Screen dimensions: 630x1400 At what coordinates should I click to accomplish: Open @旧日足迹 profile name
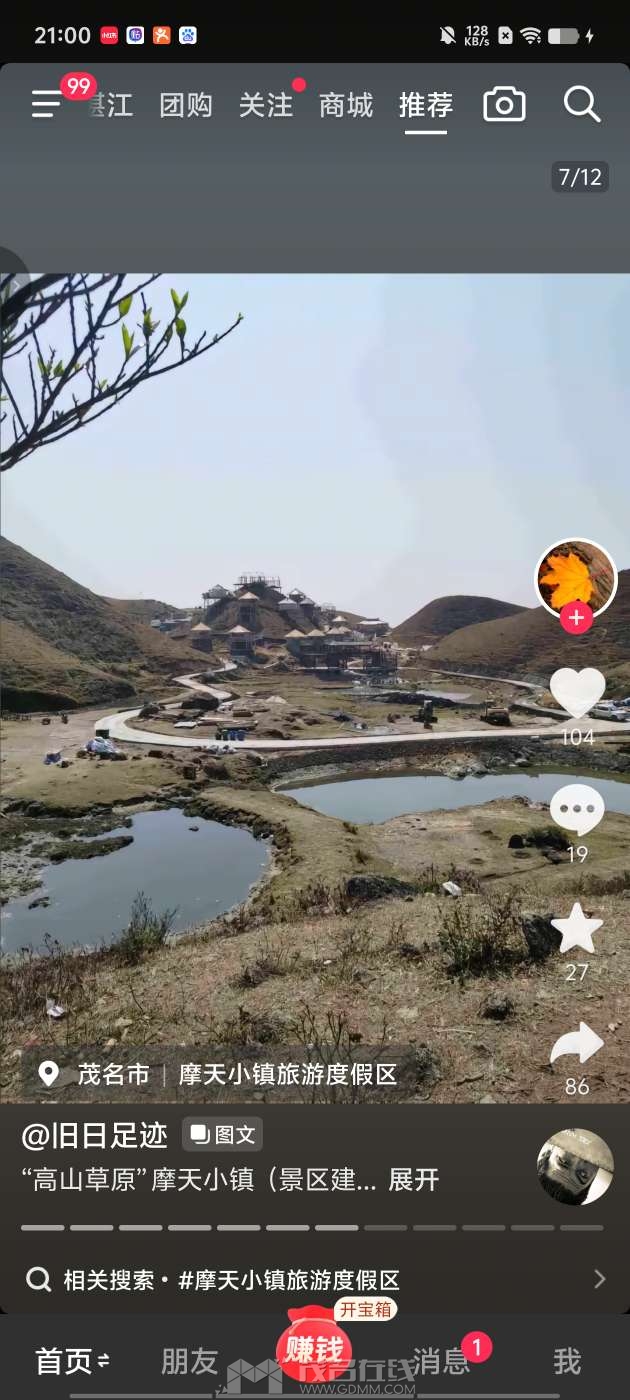point(95,1135)
